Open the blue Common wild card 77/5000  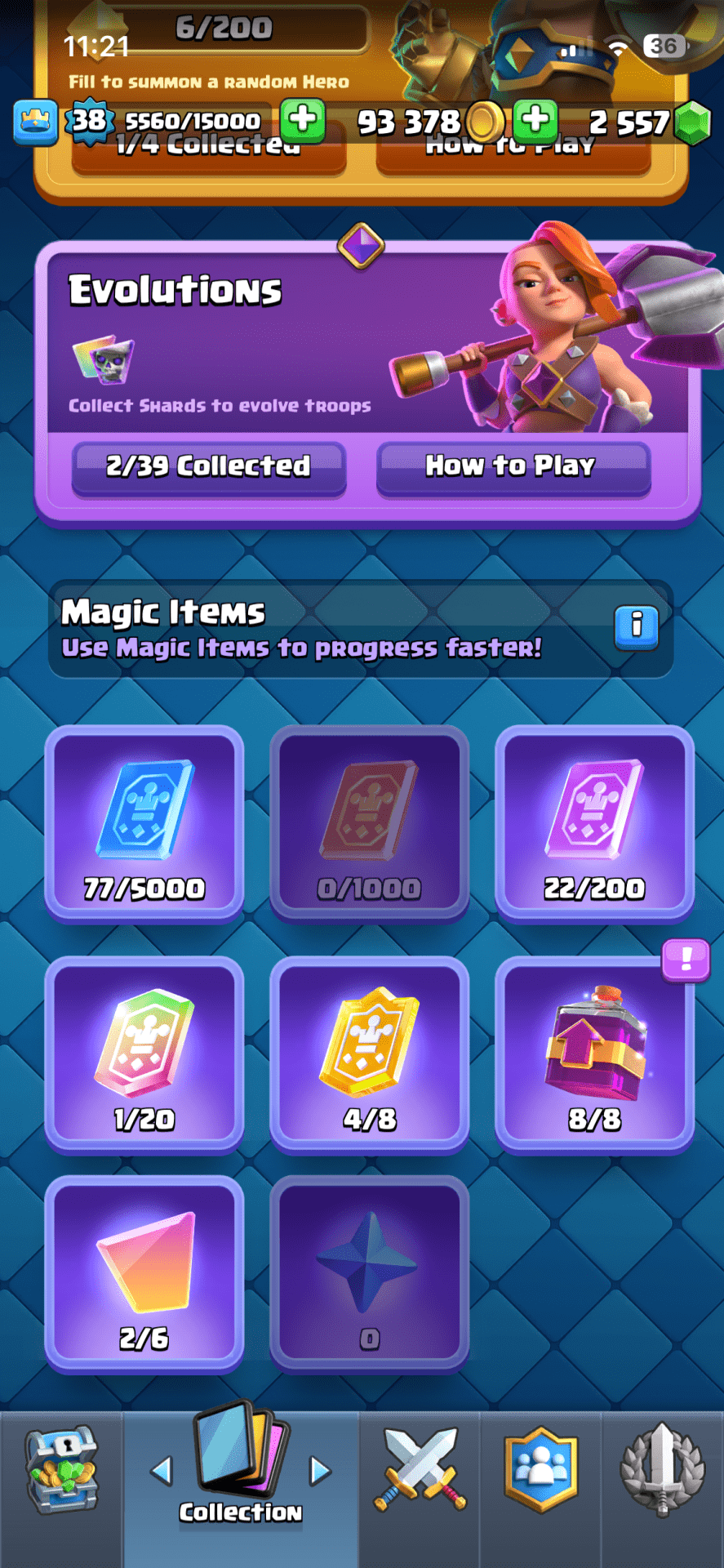coord(144,823)
